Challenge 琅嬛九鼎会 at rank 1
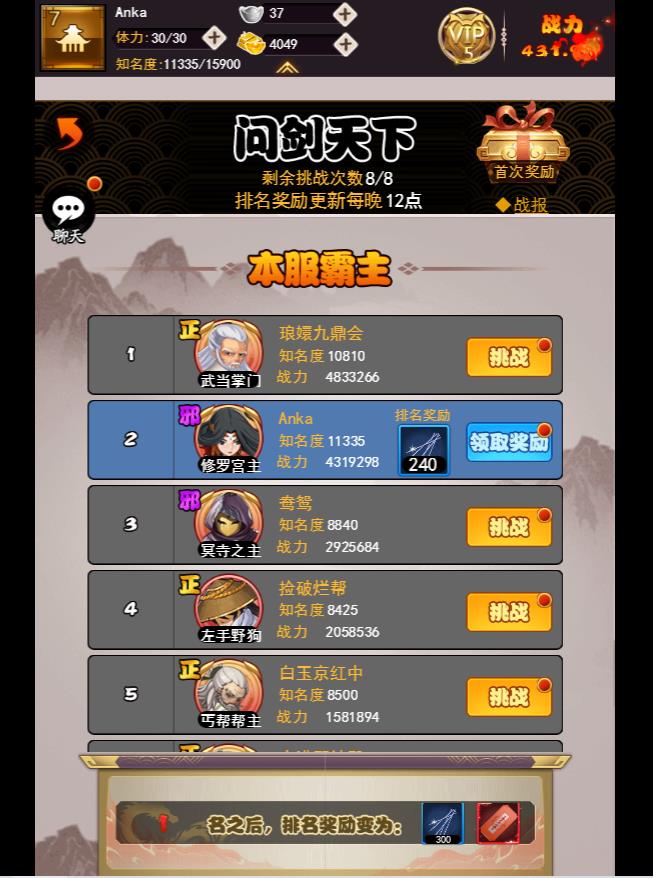This screenshot has width=653, height=878. pos(509,357)
